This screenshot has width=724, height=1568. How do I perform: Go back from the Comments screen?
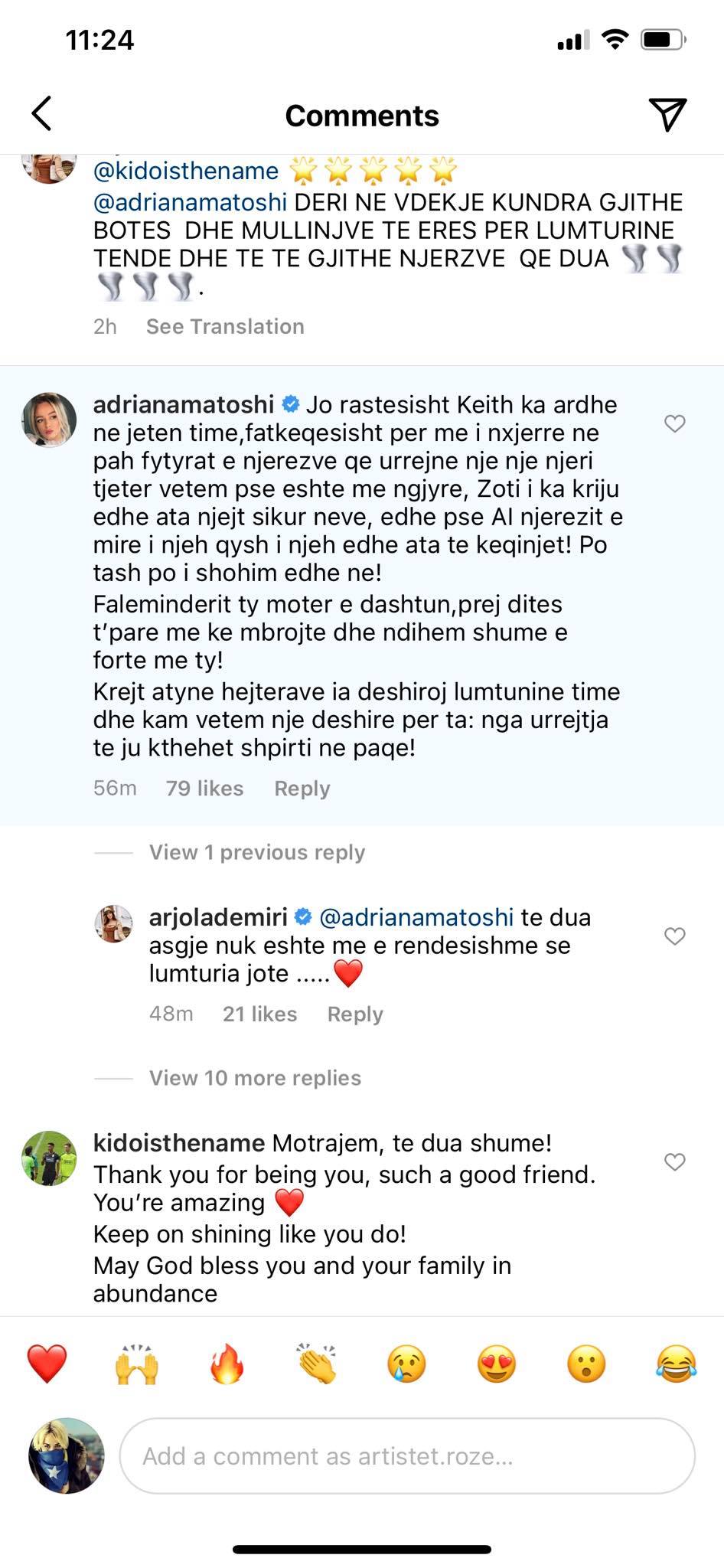tap(42, 114)
